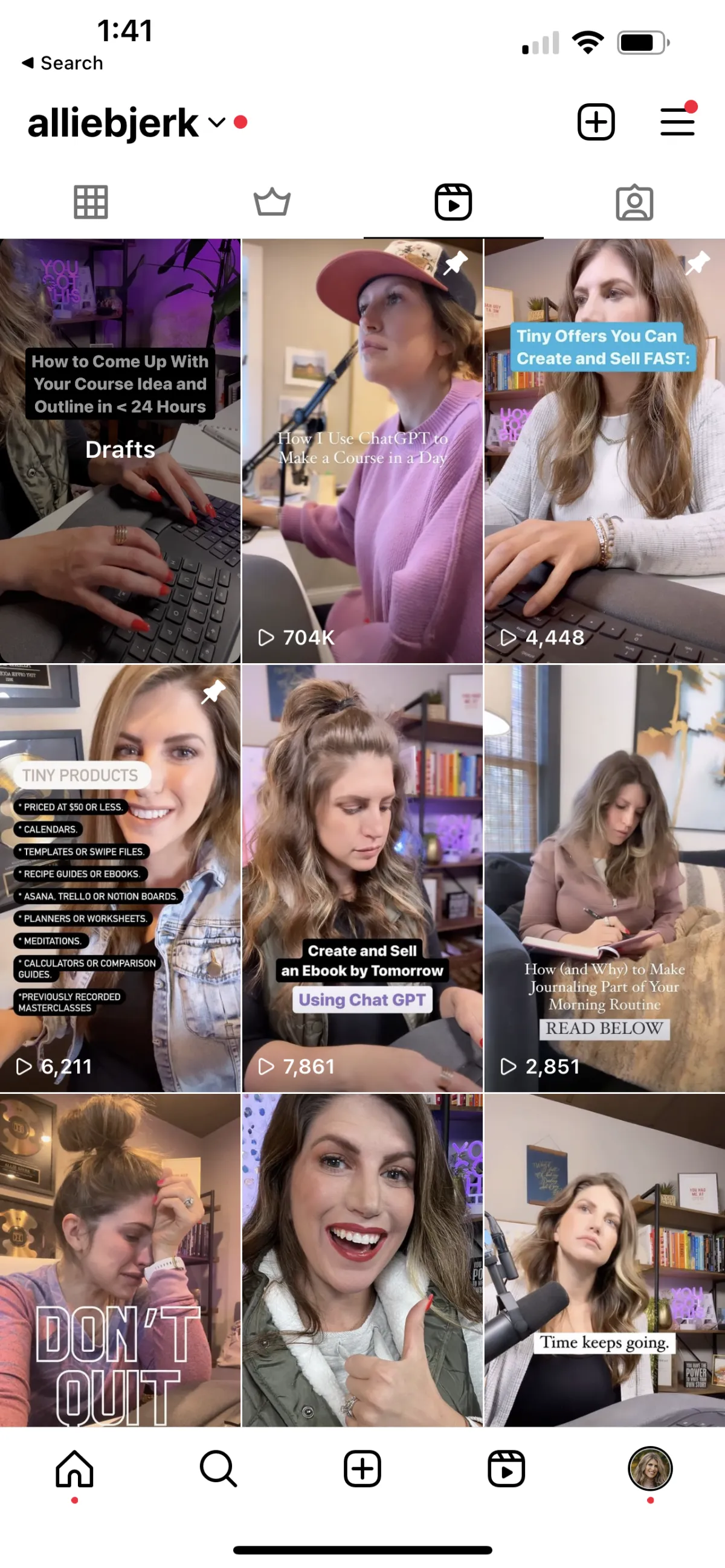725x1568 pixels.
Task: Open the ChatGPT course reel with 704K views
Action: [x=362, y=451]
